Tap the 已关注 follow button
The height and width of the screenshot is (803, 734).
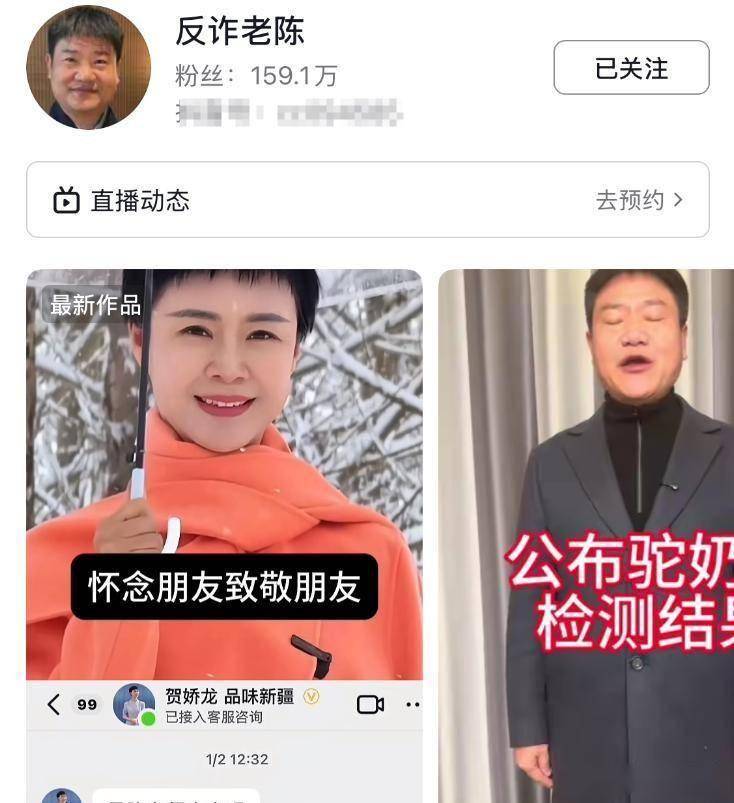tap(631, 68)
